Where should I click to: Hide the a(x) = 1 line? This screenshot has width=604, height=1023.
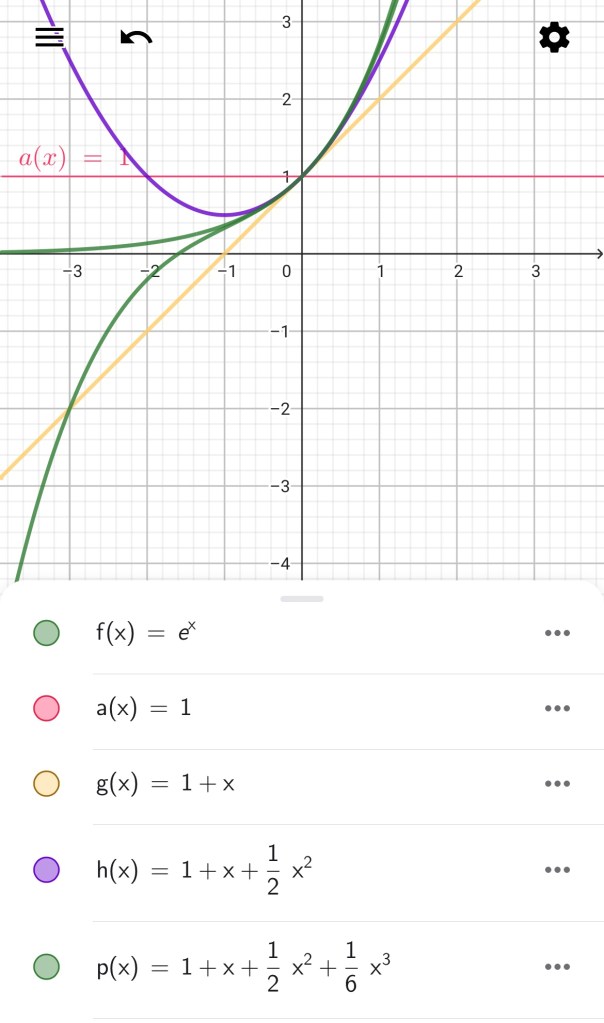46,709
